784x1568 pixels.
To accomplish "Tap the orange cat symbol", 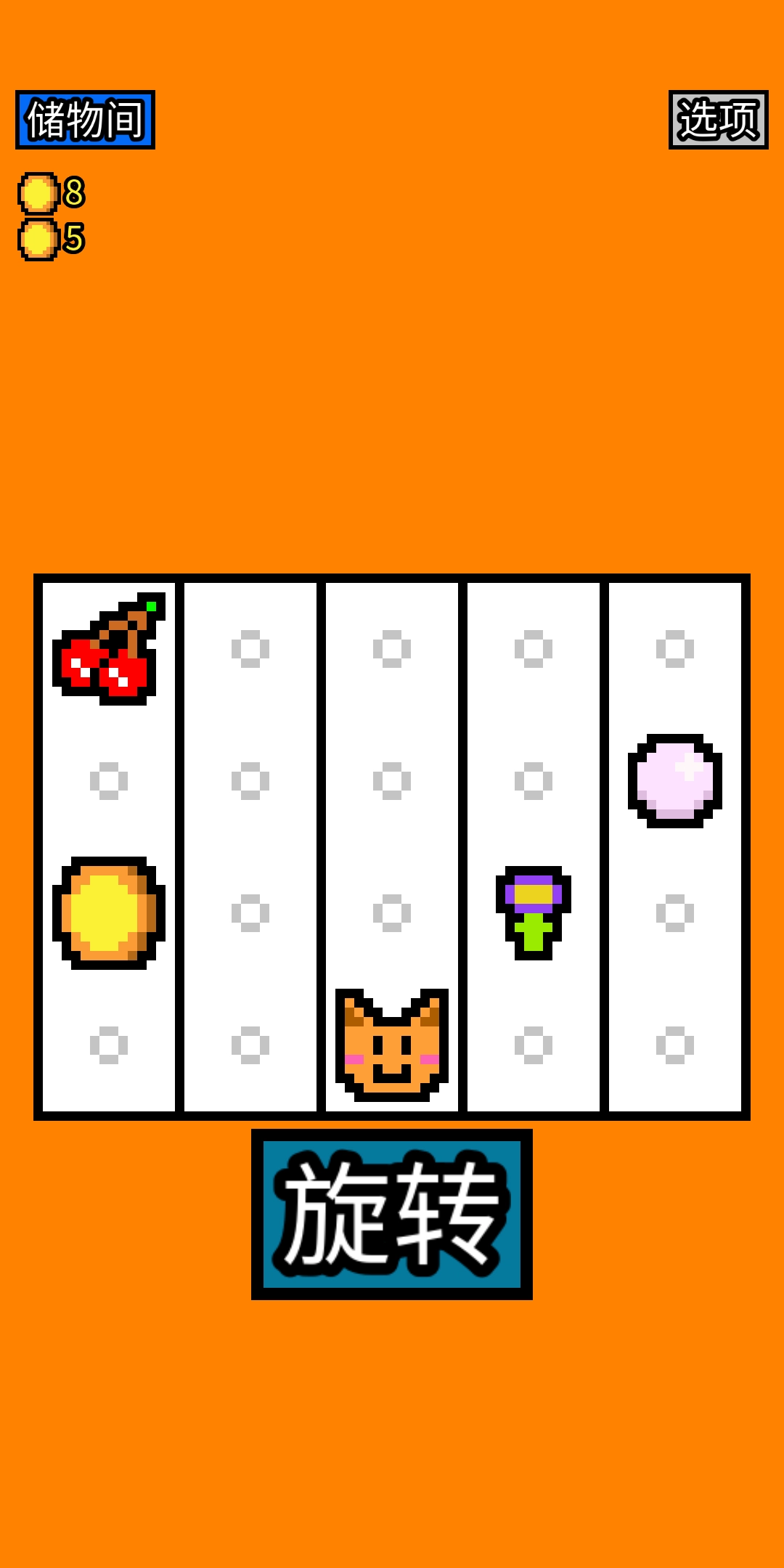I will pyautogui.click(x=391, y=1045).
